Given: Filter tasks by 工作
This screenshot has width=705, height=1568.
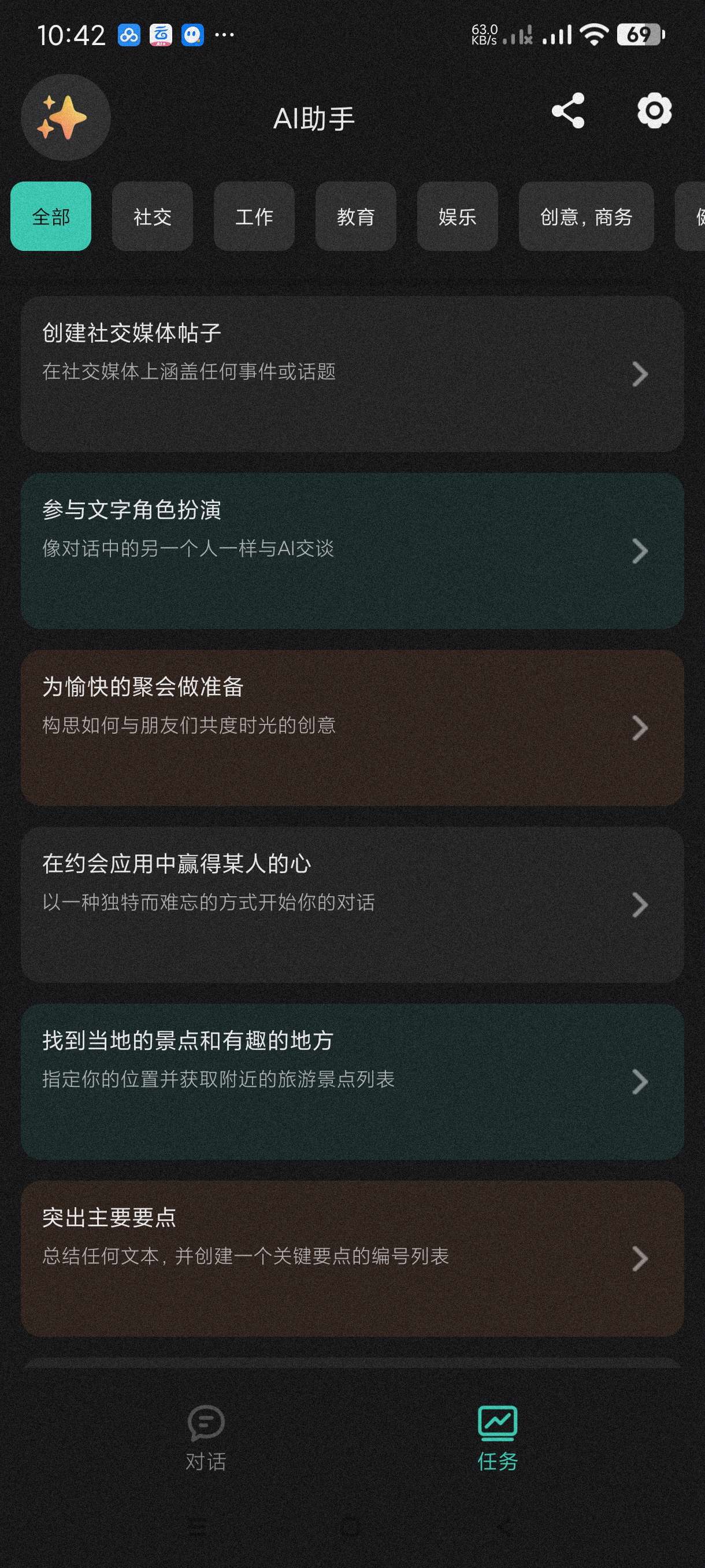Looking at the screenshot, I should click(x=254, y=217).
